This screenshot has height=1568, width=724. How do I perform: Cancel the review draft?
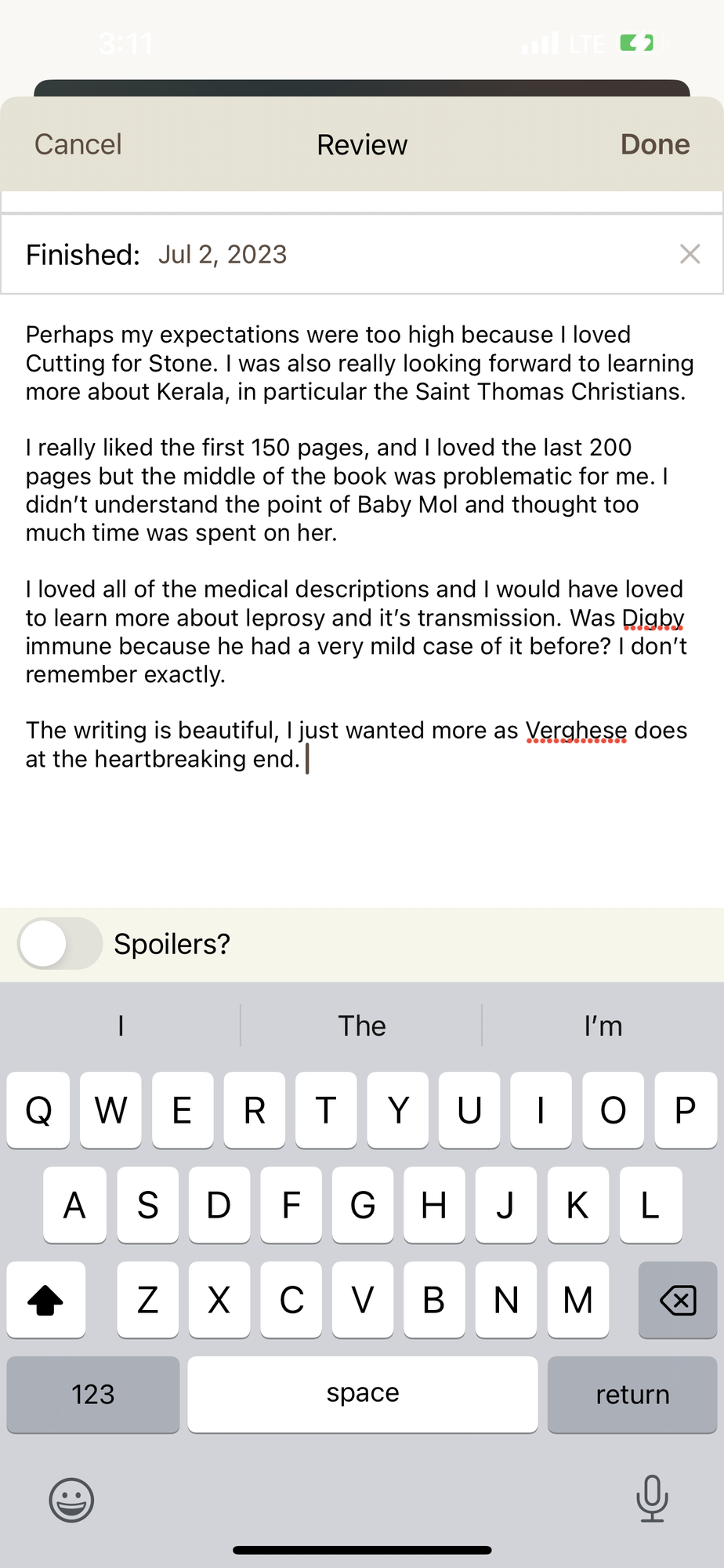pos(78,145)
